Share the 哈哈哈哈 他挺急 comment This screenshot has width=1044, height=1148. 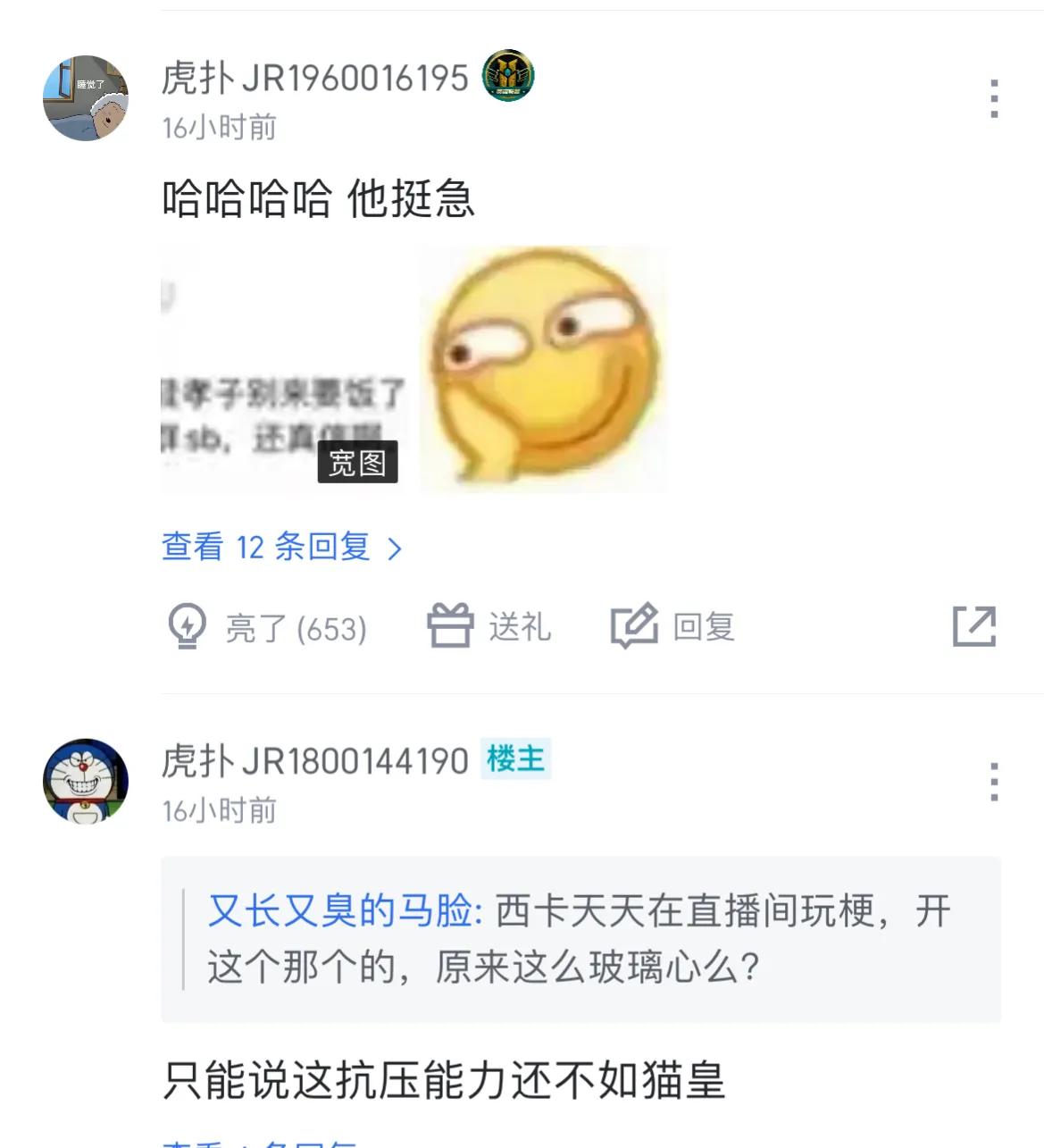tap(973, 626)
